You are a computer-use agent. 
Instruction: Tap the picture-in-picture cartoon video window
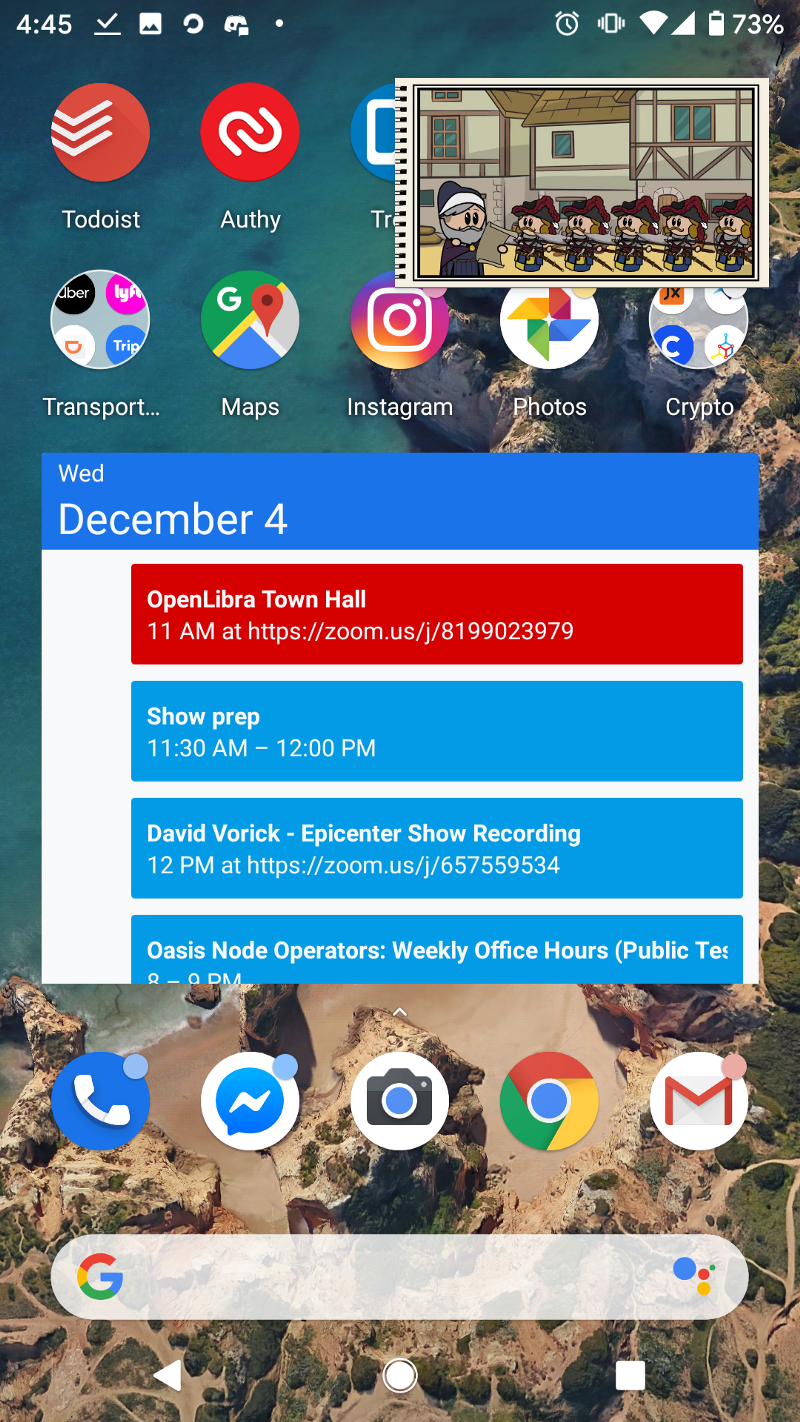click(583, 182)
